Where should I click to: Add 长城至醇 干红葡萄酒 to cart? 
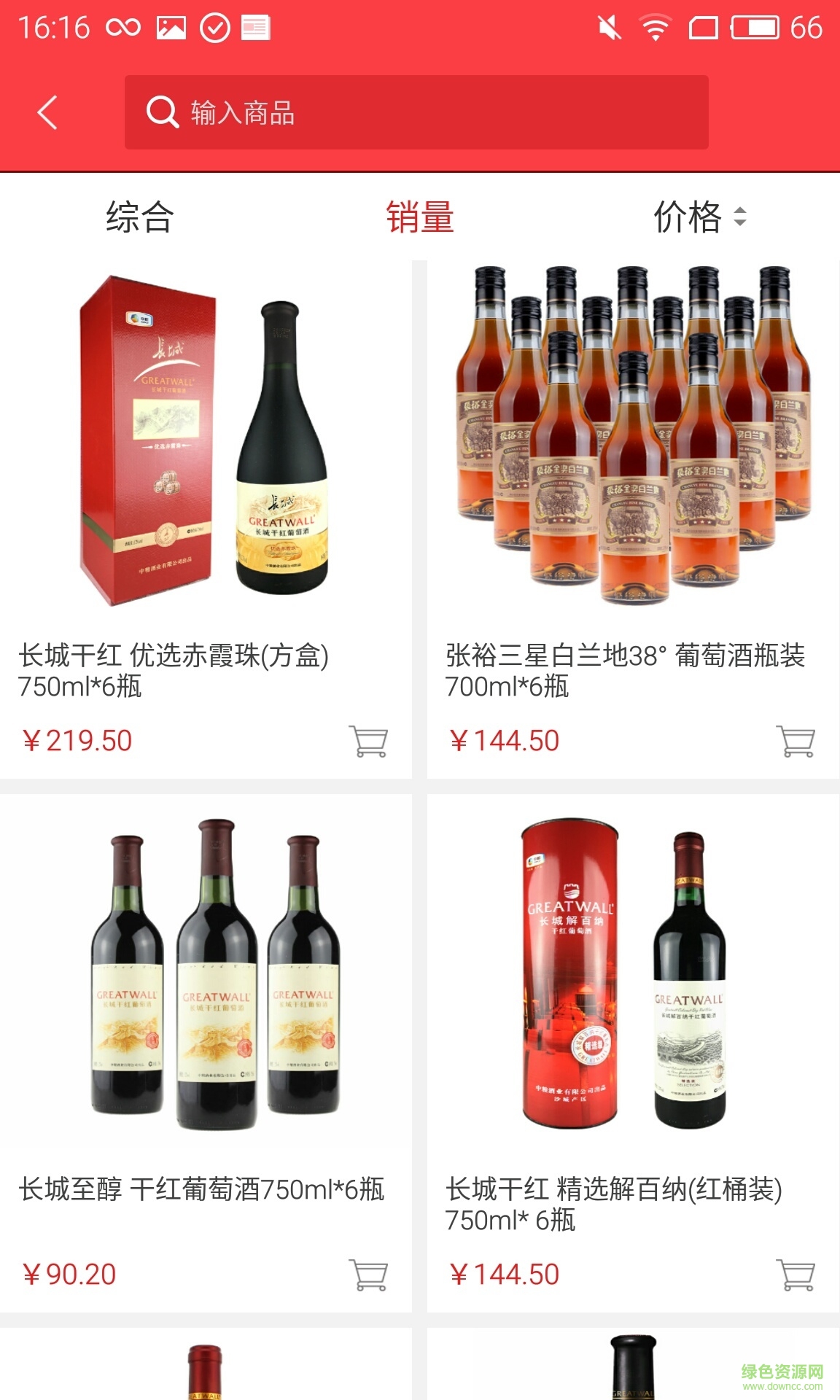click(x=368, y=1275)
